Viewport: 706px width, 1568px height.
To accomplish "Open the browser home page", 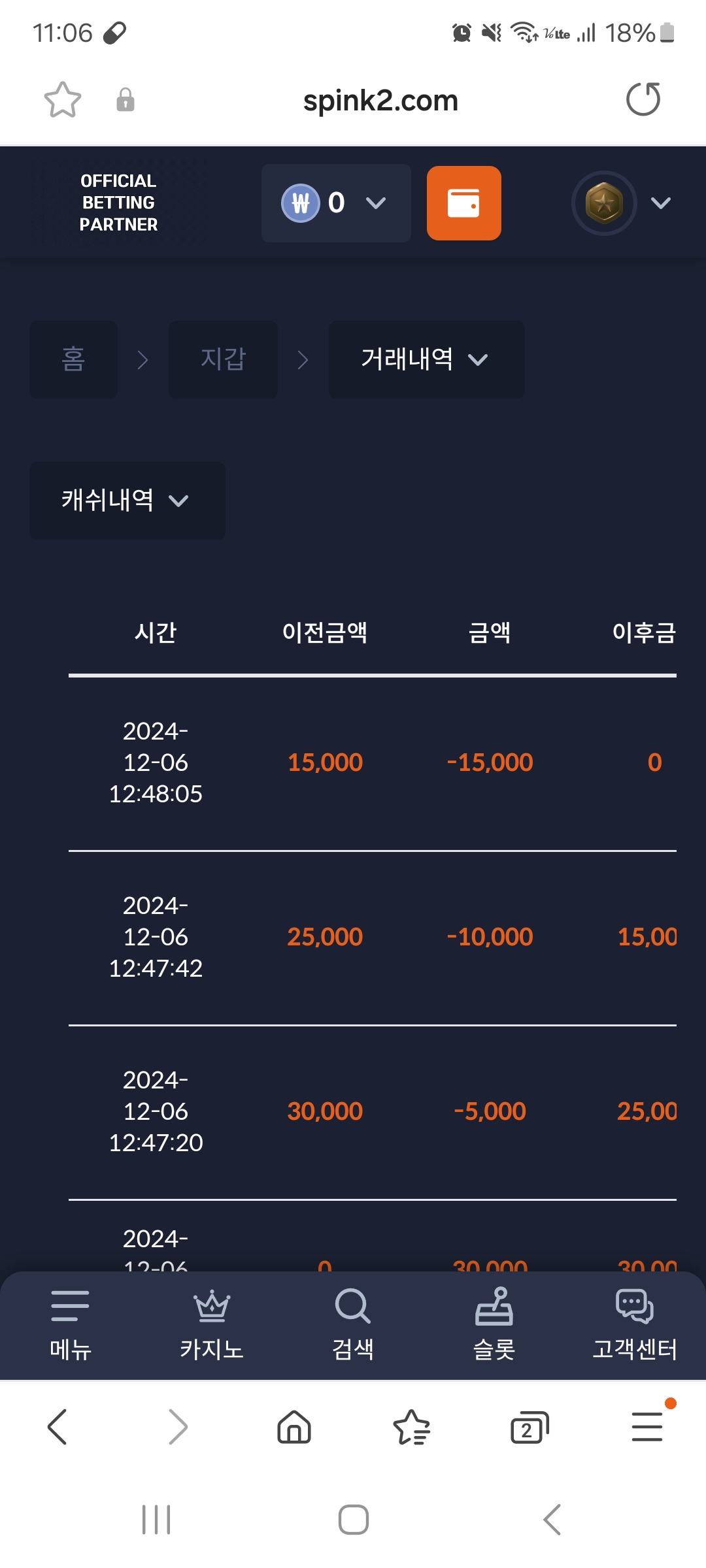I will click(x=294, y=1427).
